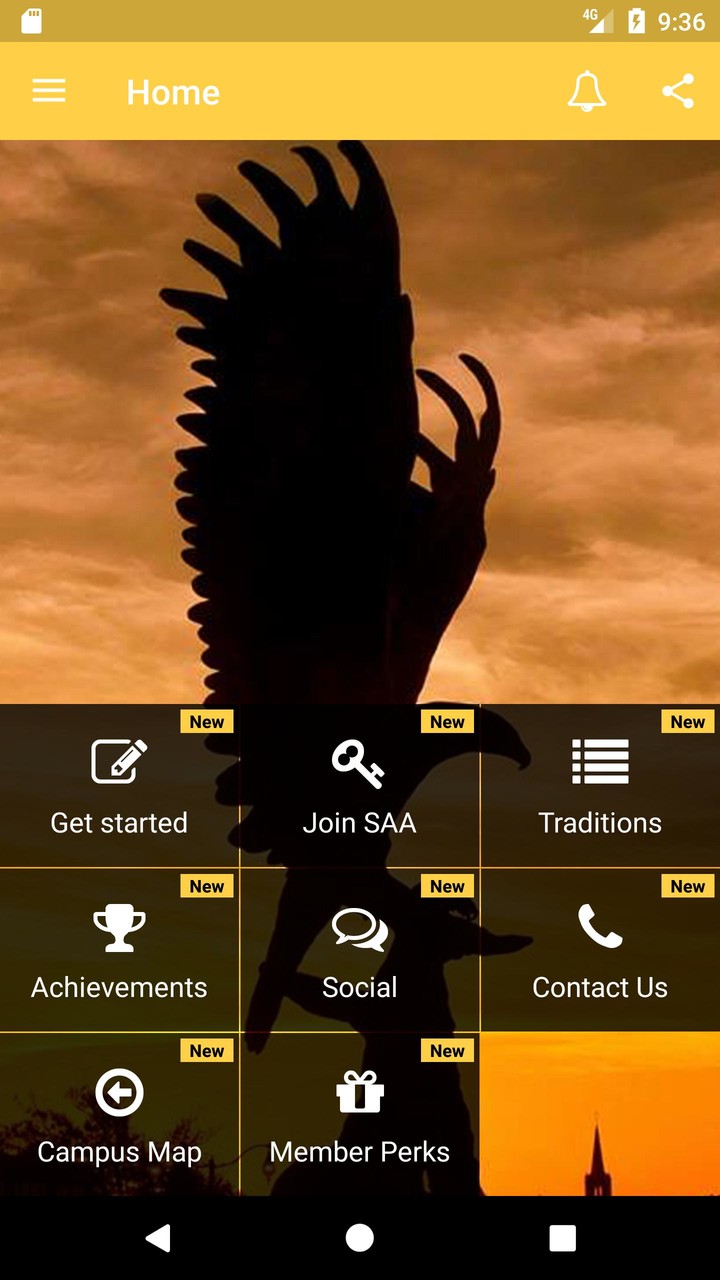The width and height of the screenshot is (720, 1280).
Task: Open the Traditions page
Action: (x=600, y=790)
